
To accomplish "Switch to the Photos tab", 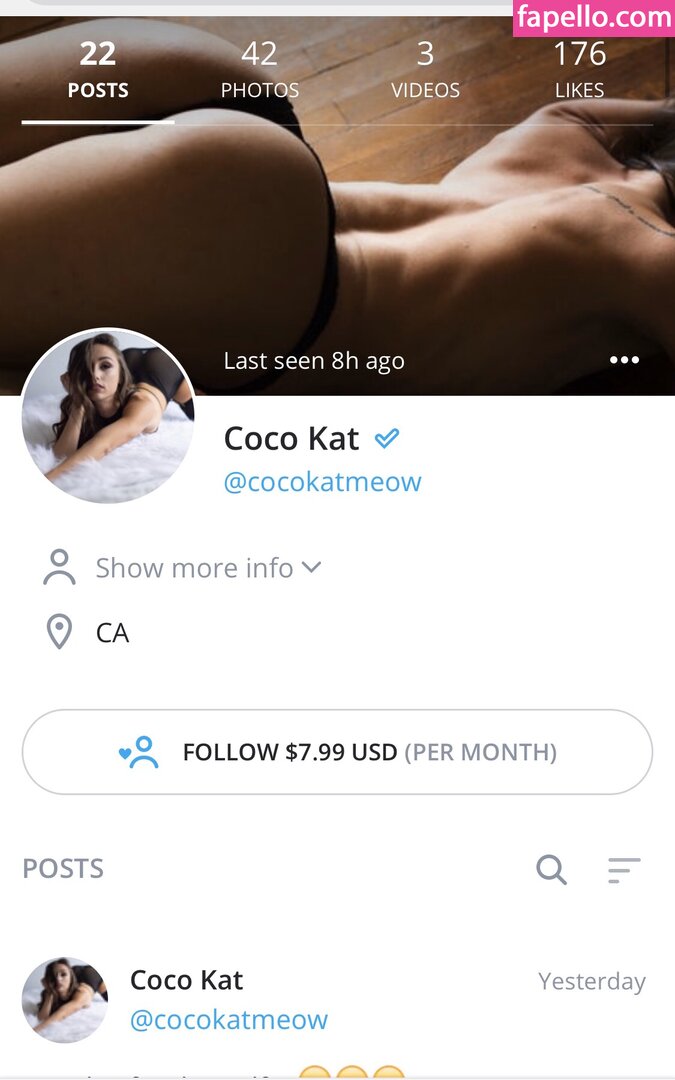I will click(259, 70).
